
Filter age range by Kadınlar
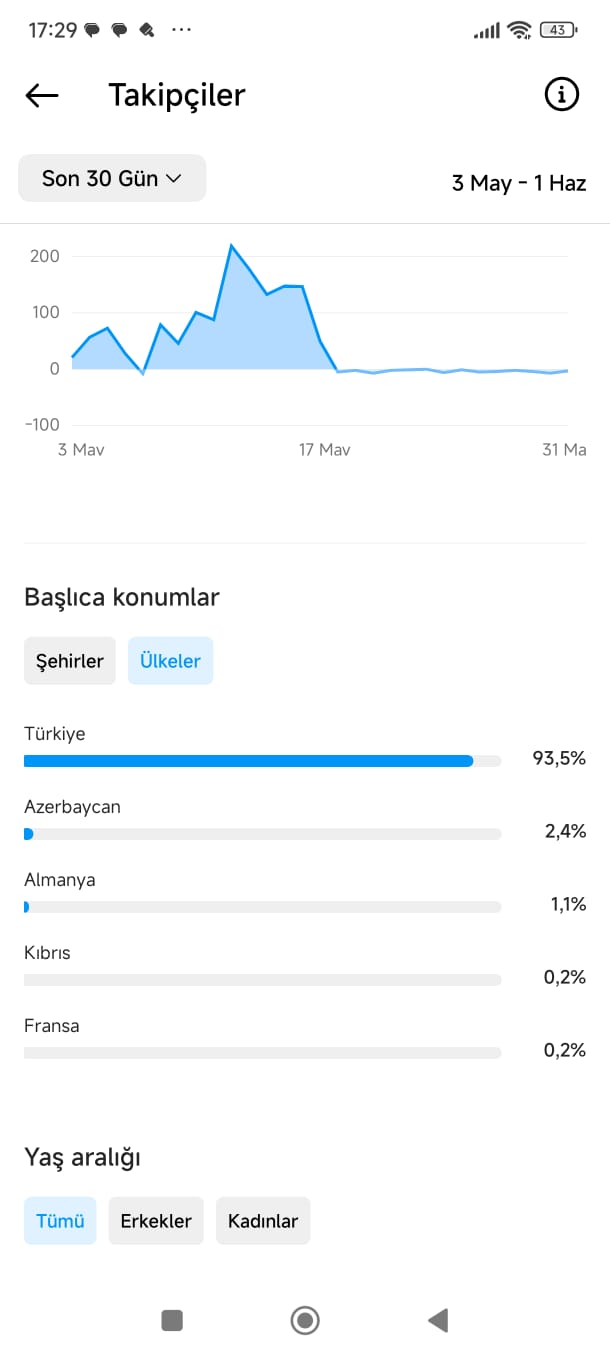pos(263,1221)
